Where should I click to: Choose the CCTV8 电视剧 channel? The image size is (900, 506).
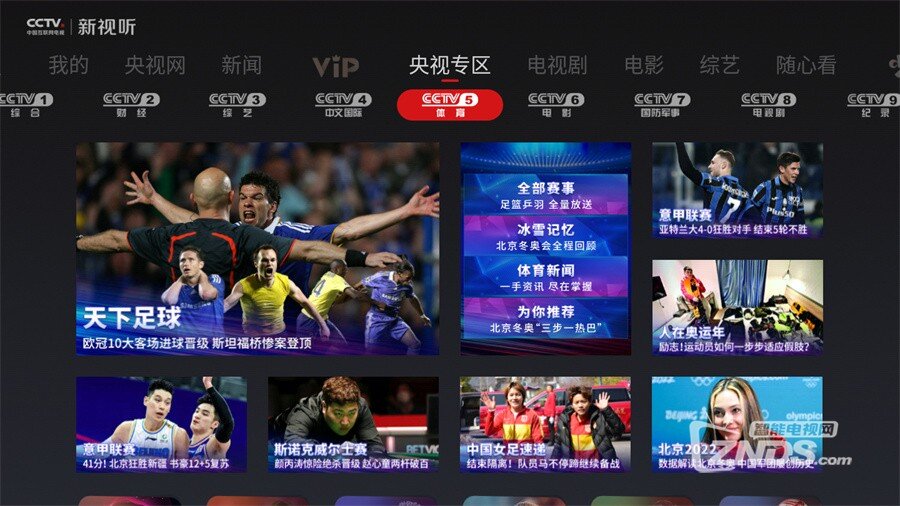tap(768, 105)
